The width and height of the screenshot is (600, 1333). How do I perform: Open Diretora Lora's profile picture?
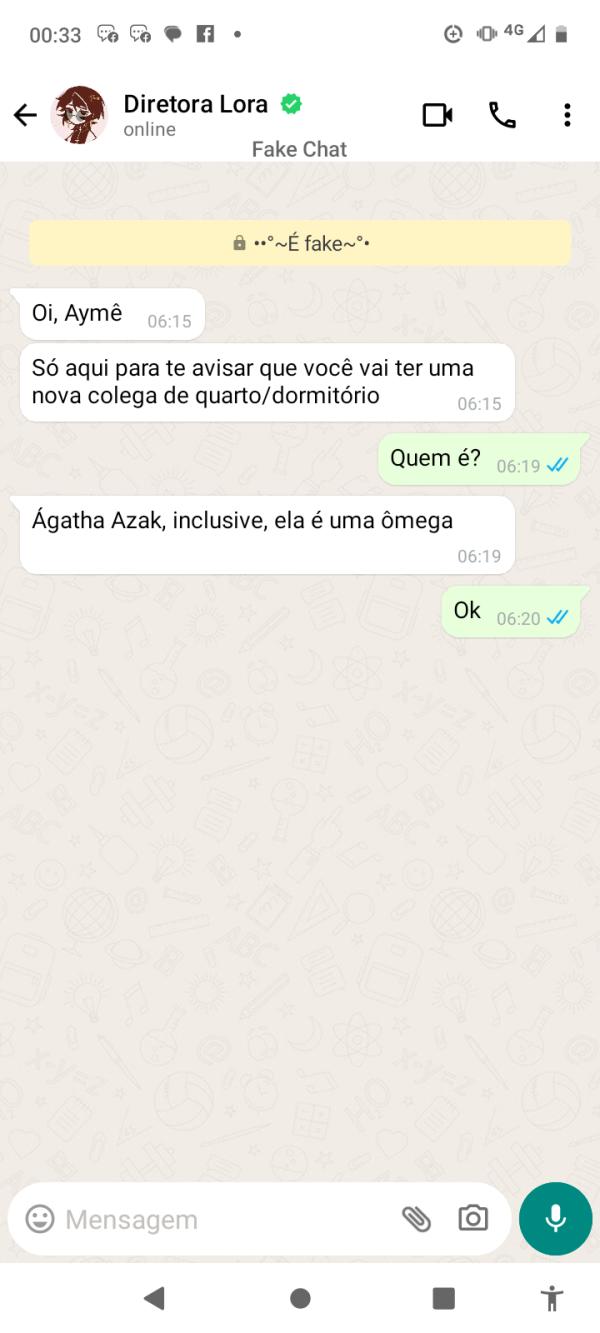(x=79, y=115)
